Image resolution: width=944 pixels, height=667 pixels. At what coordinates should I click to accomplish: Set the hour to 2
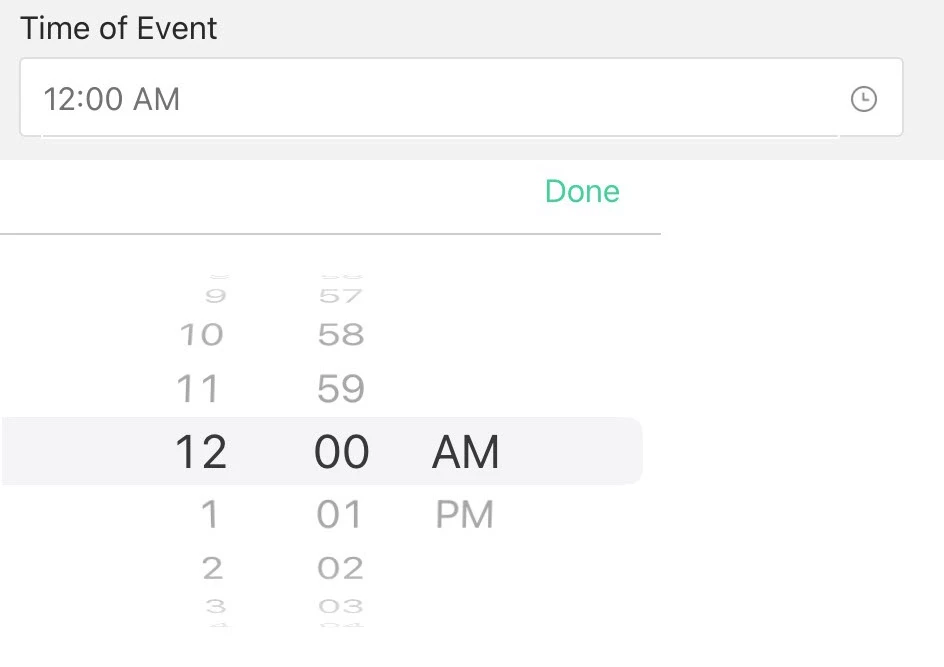click(x=212, y=568)
